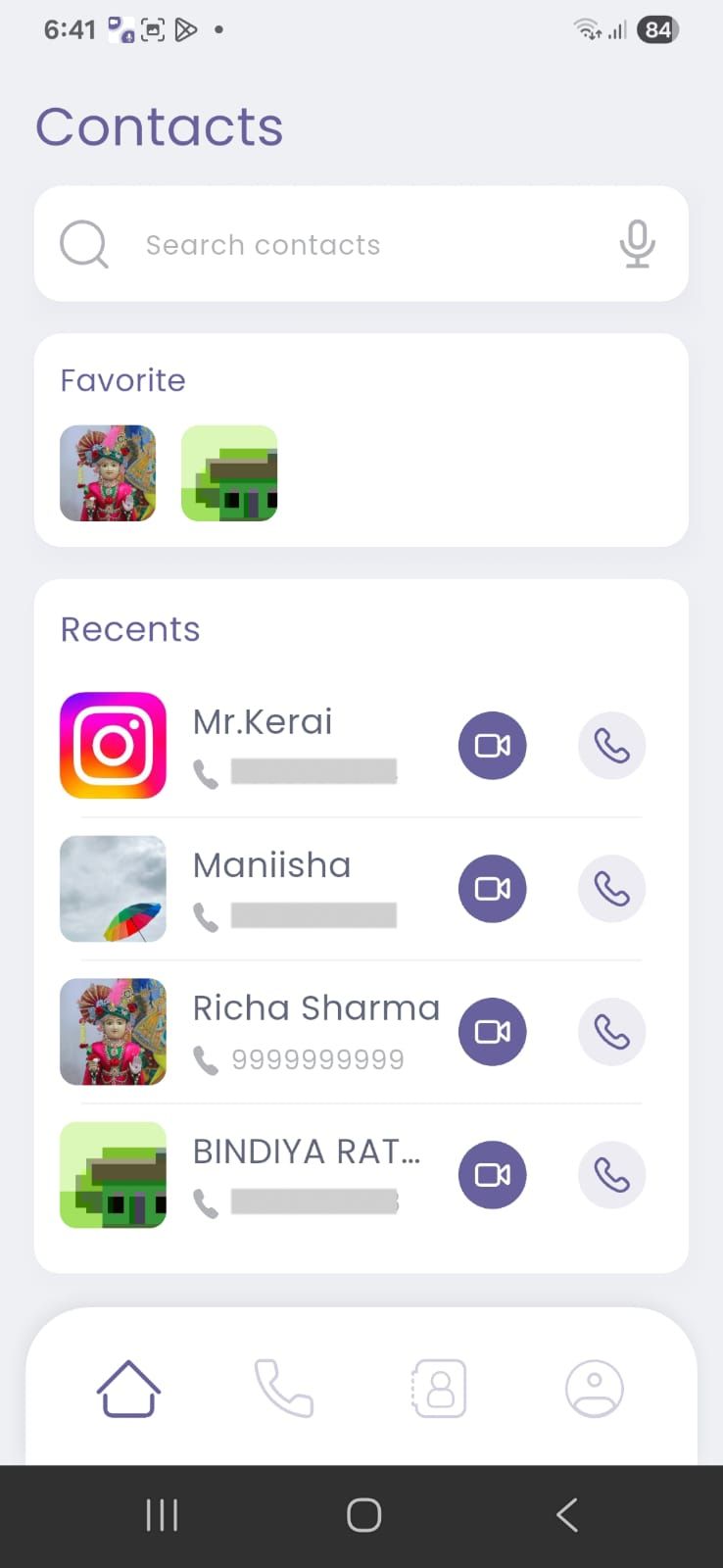Open the contact book tab
723x1568 pixels.
pyautogui.click(x=439, y=1388)
